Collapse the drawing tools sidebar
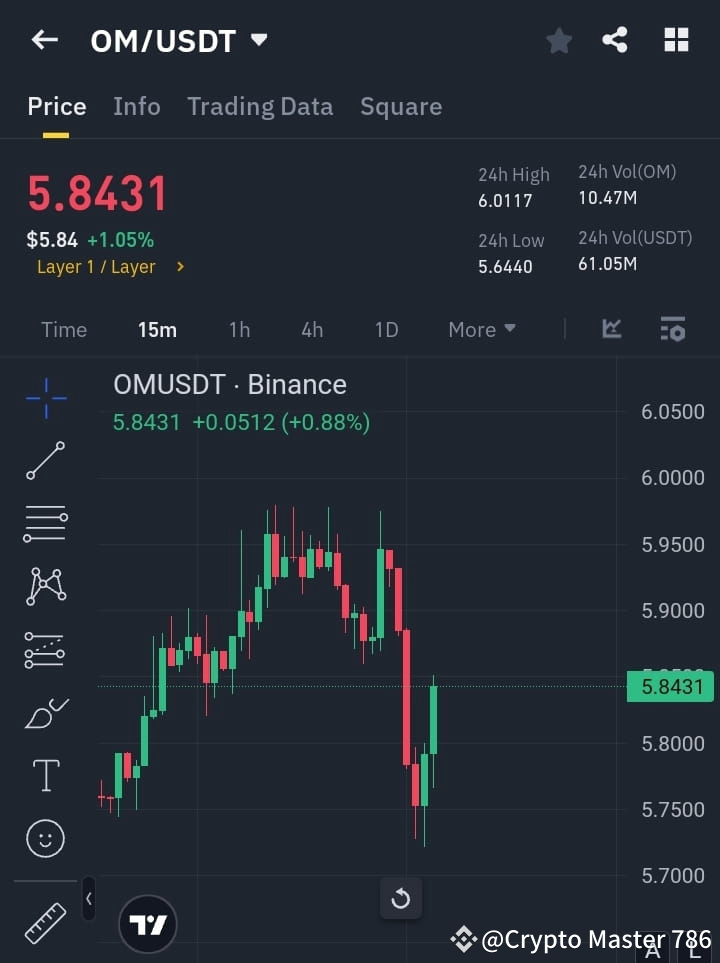720x963 pixels. 88,898
